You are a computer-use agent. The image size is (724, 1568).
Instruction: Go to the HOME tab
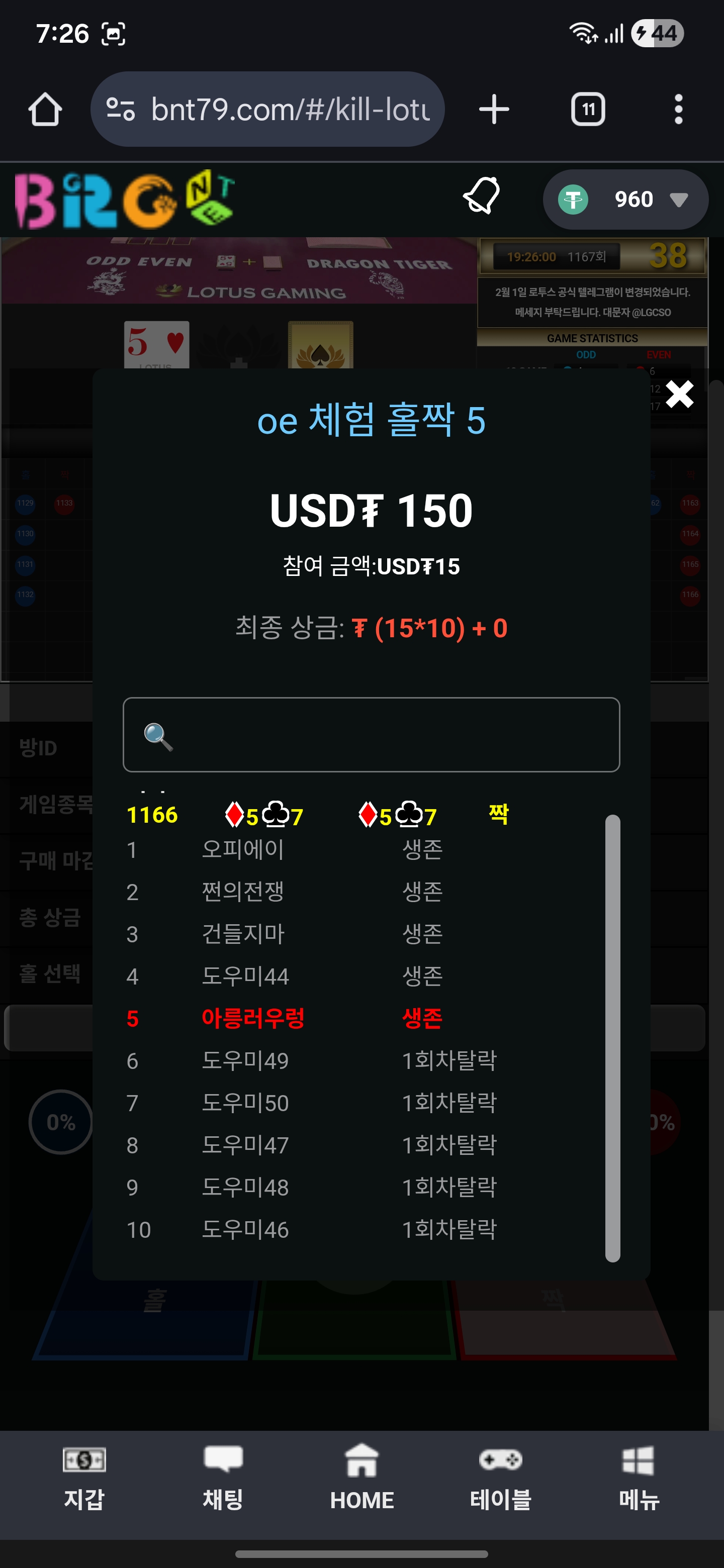361,1478
